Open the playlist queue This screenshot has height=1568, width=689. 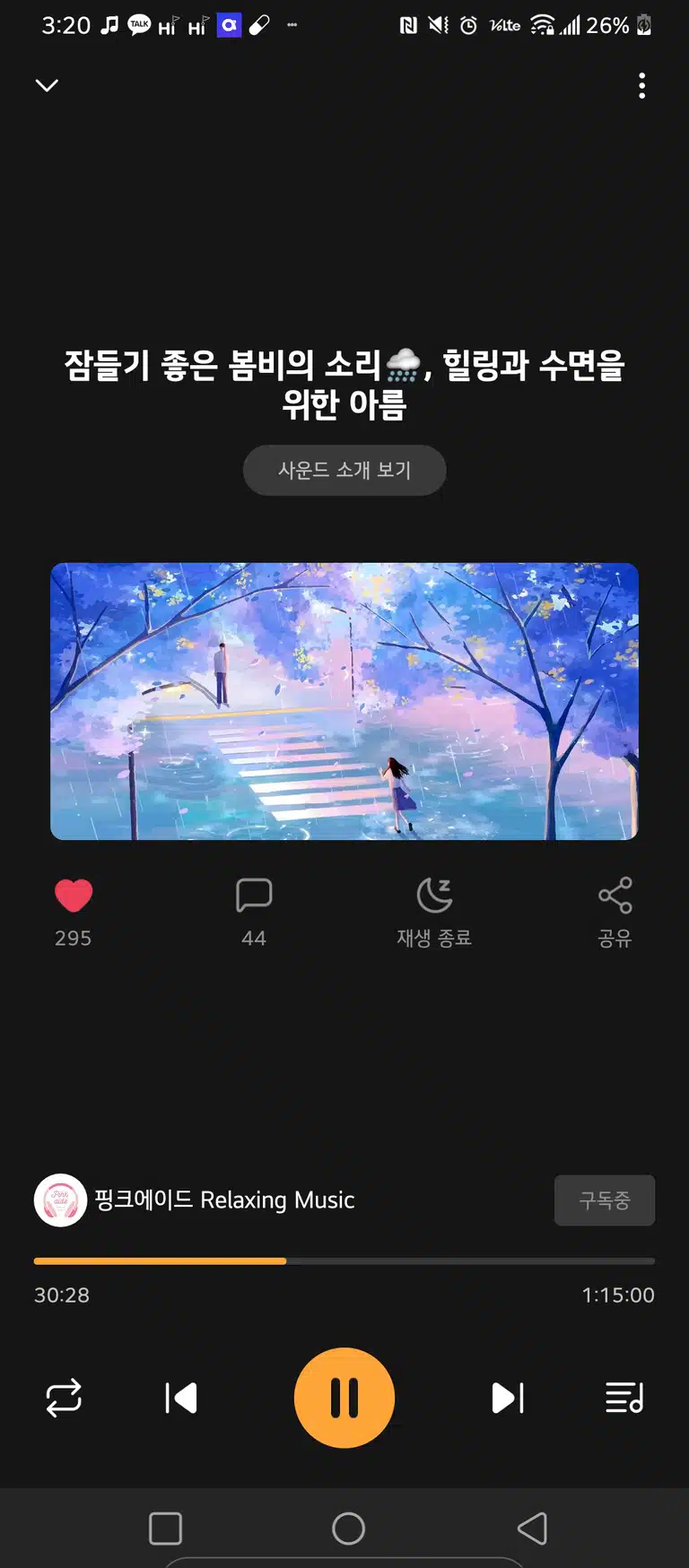pyautogui.click(x=624, y=1398)
